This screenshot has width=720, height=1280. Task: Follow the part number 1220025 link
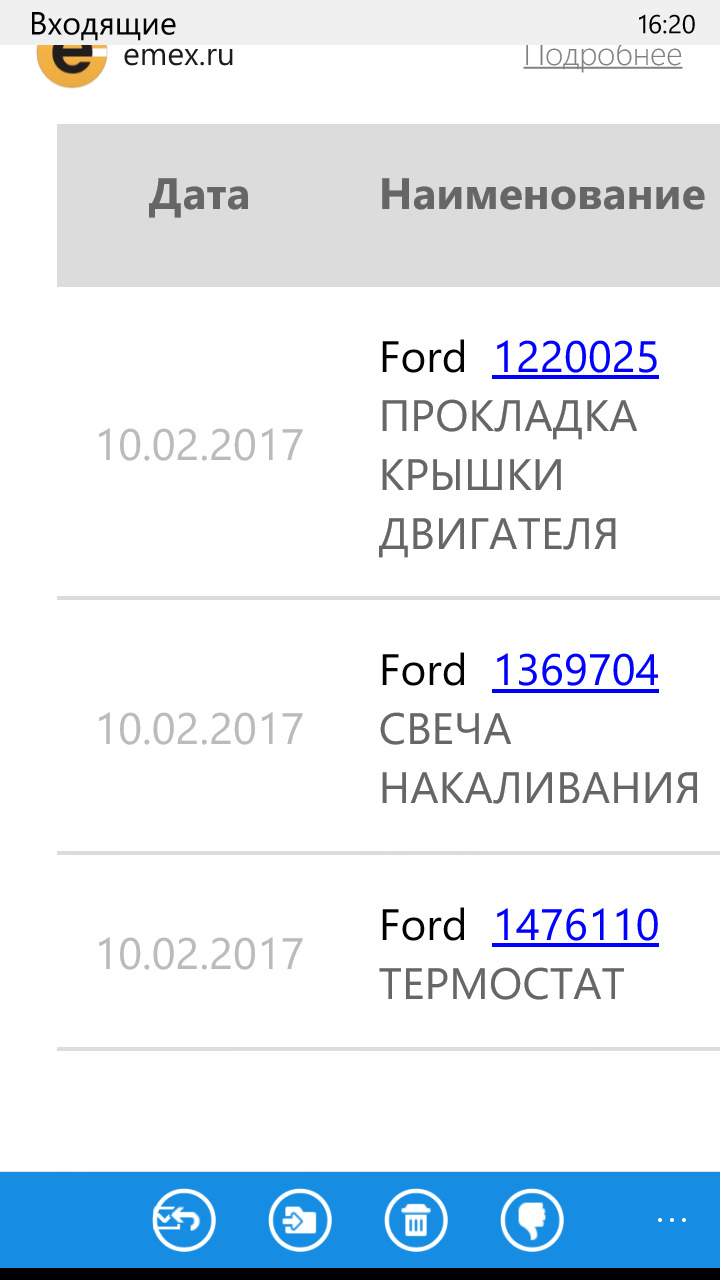pyautogui.click(x=575, y=357)
